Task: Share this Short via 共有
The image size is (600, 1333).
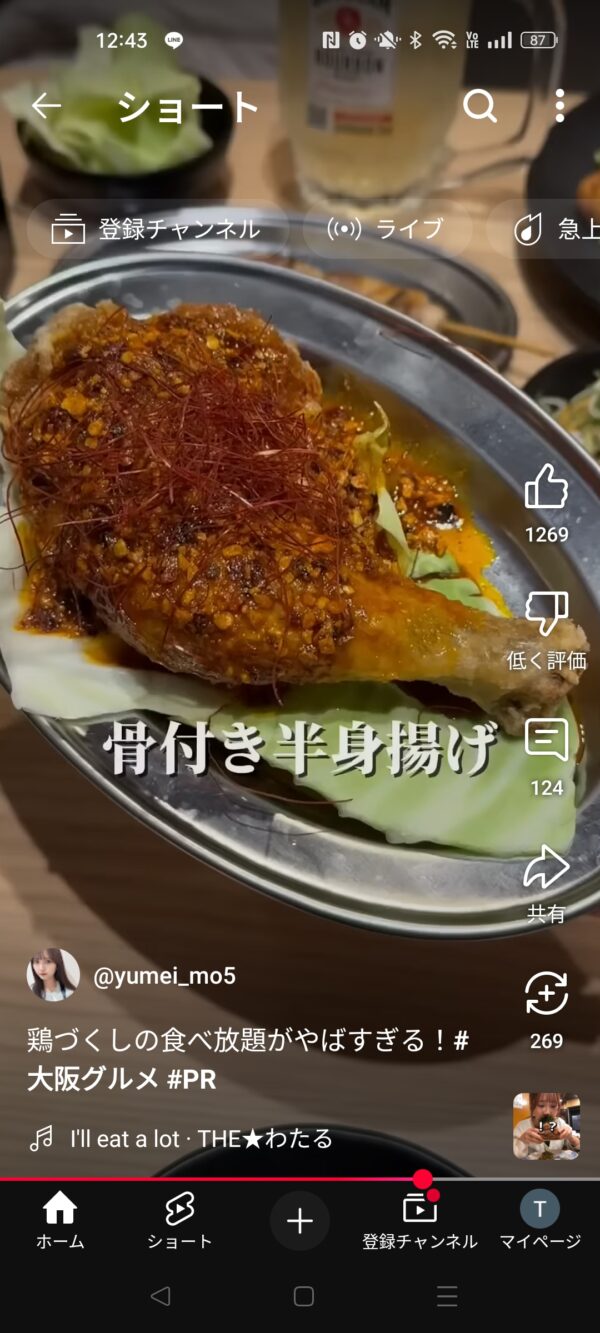Action: (546, 868)
